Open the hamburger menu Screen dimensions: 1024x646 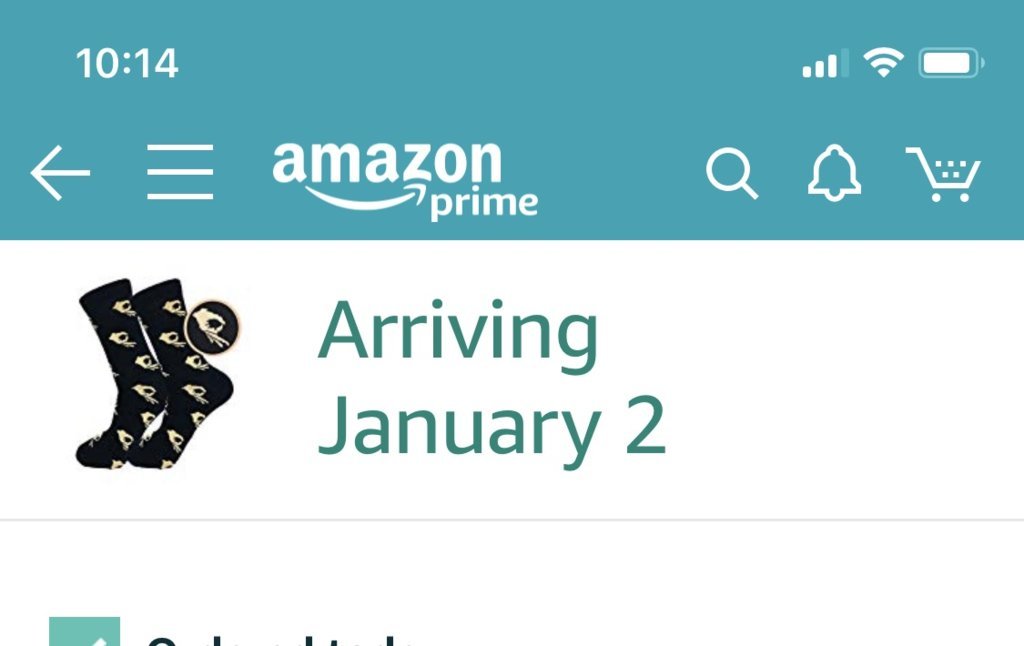click(x=180, y=173)
